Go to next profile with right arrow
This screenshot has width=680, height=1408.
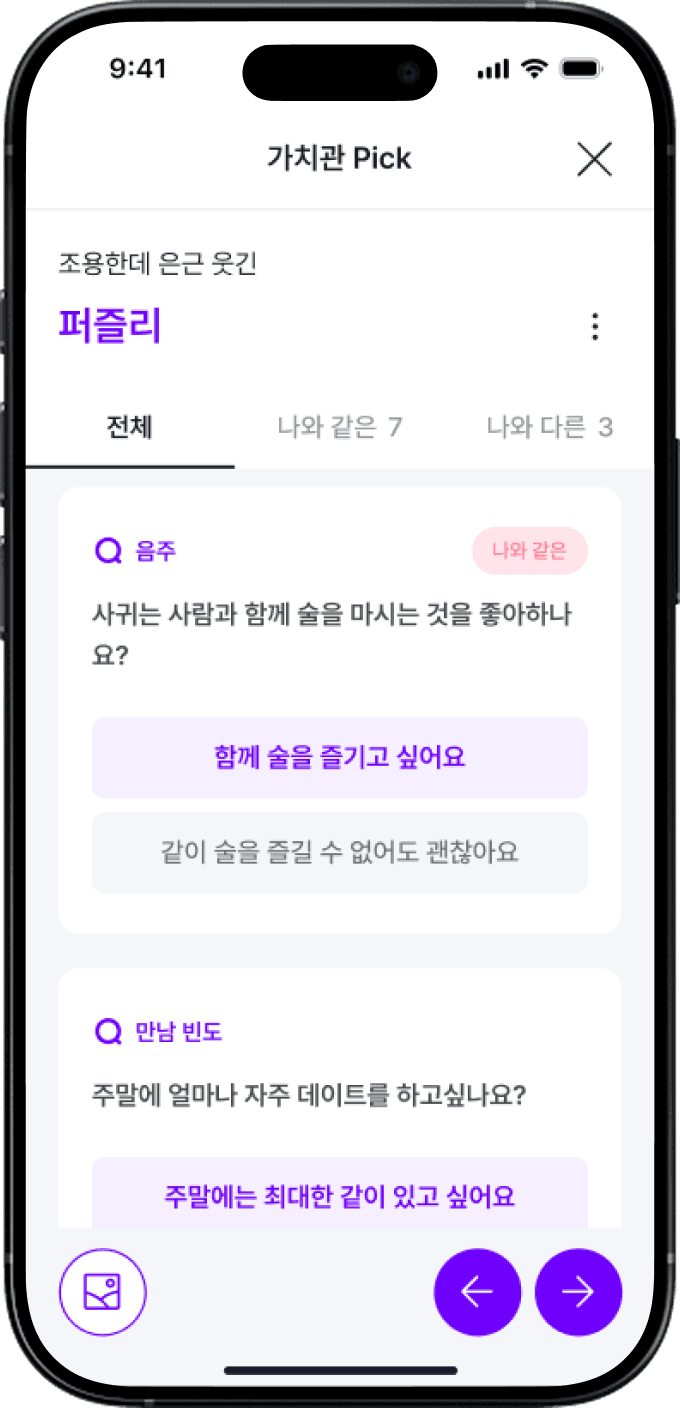578,1292
